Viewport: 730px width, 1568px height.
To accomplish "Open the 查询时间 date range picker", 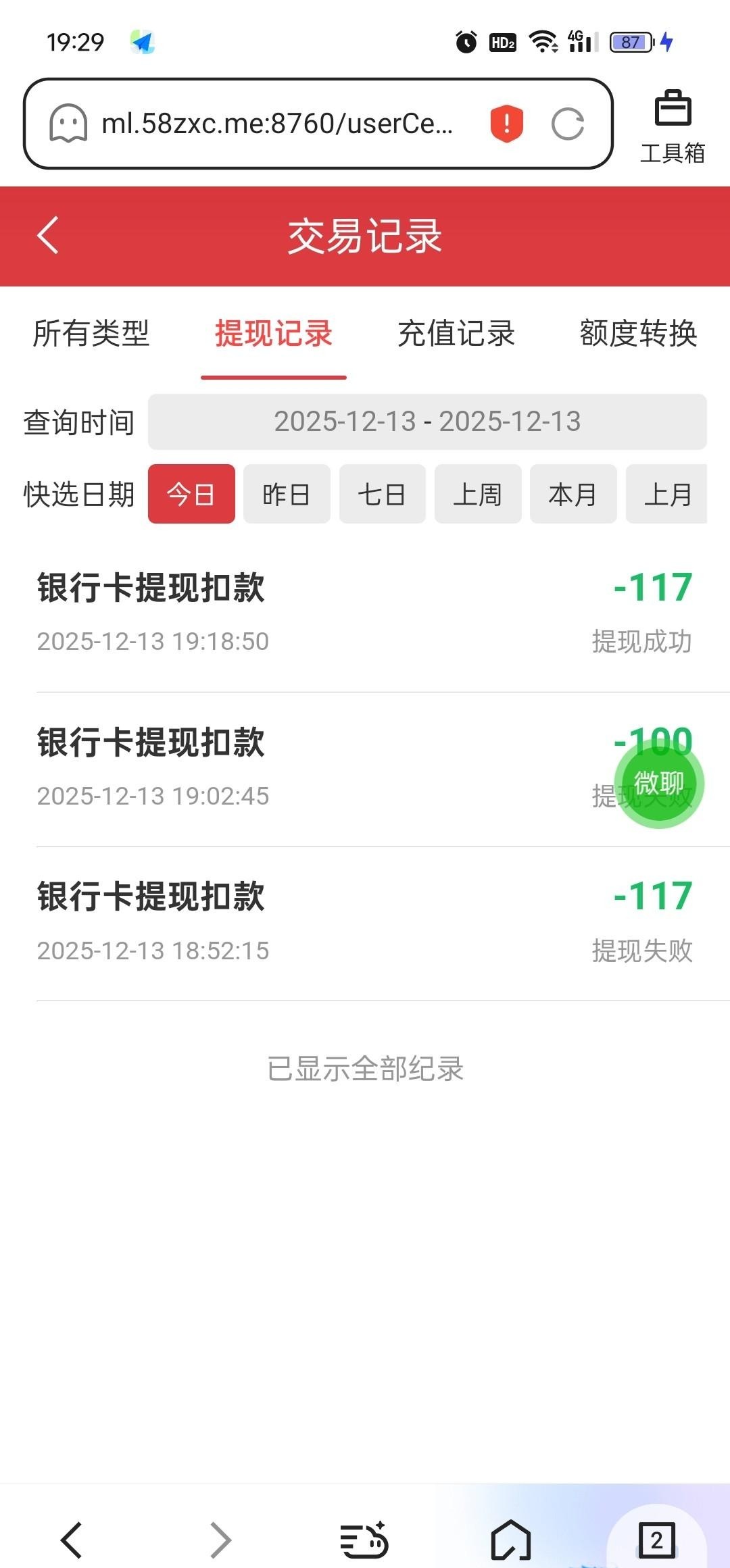I will click(x=427, y=422).
